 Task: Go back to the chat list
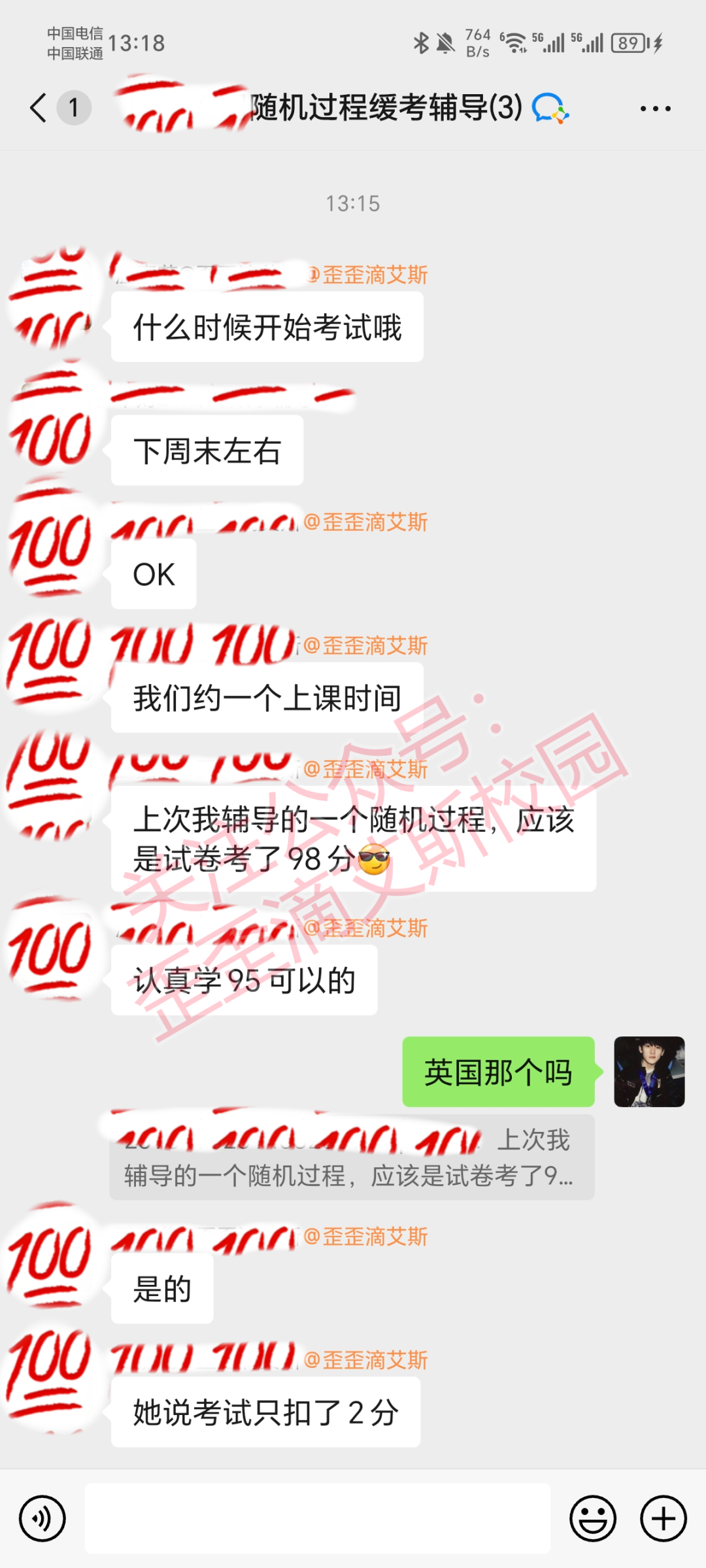(39, 108)
